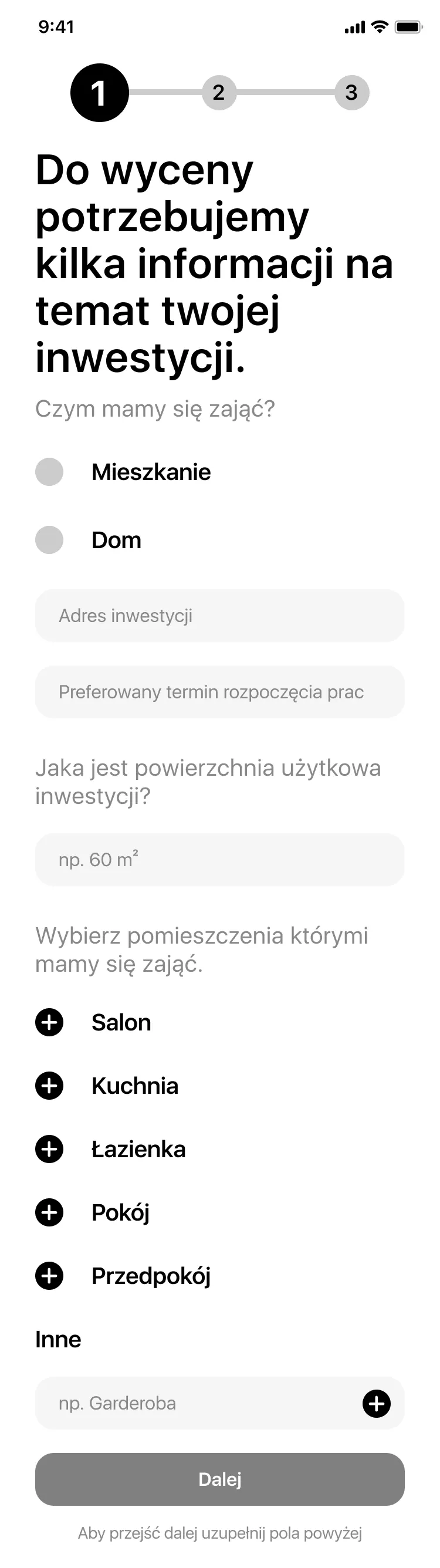
Task: Continue with the Dalej button
Action: (219, 1479)
